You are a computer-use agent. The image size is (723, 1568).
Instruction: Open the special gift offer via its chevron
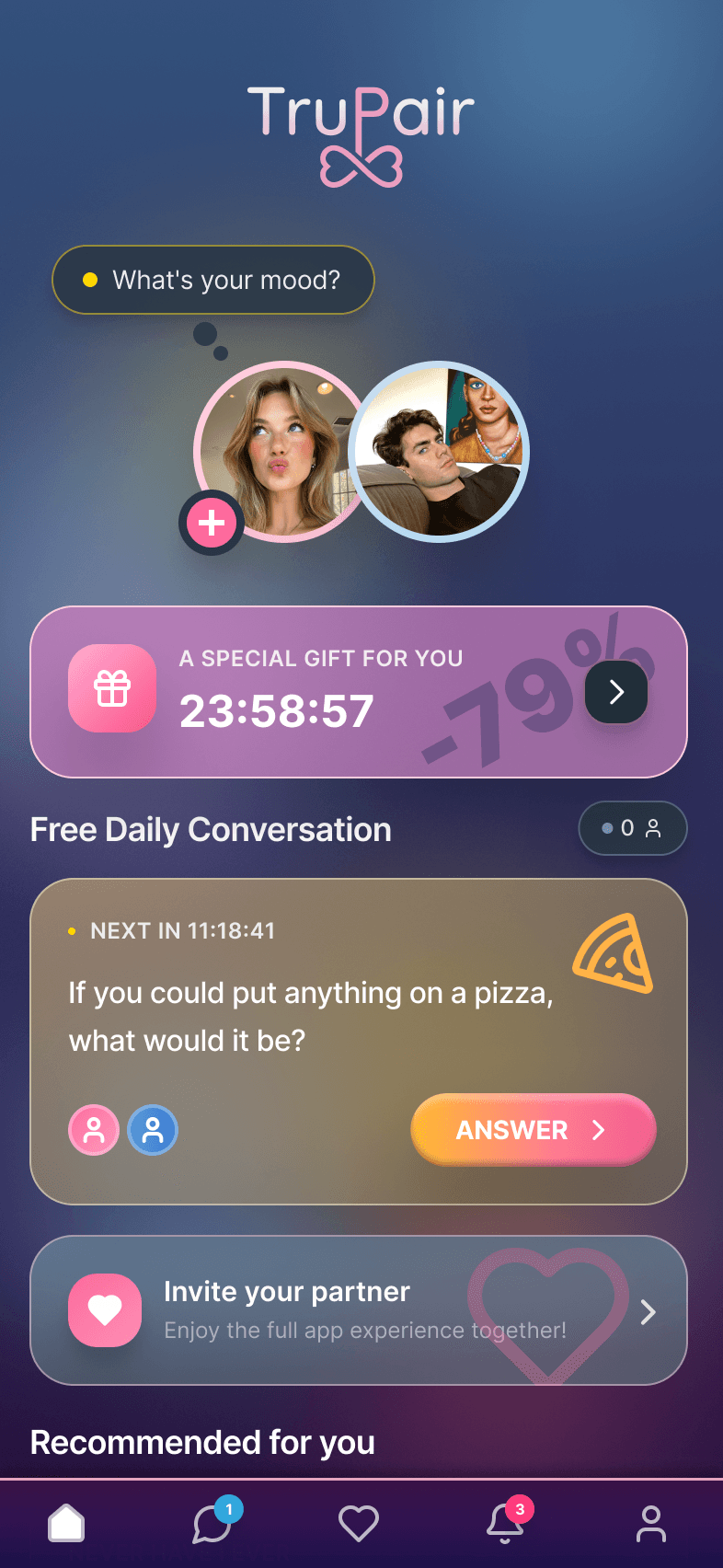(x=615, y=691)
